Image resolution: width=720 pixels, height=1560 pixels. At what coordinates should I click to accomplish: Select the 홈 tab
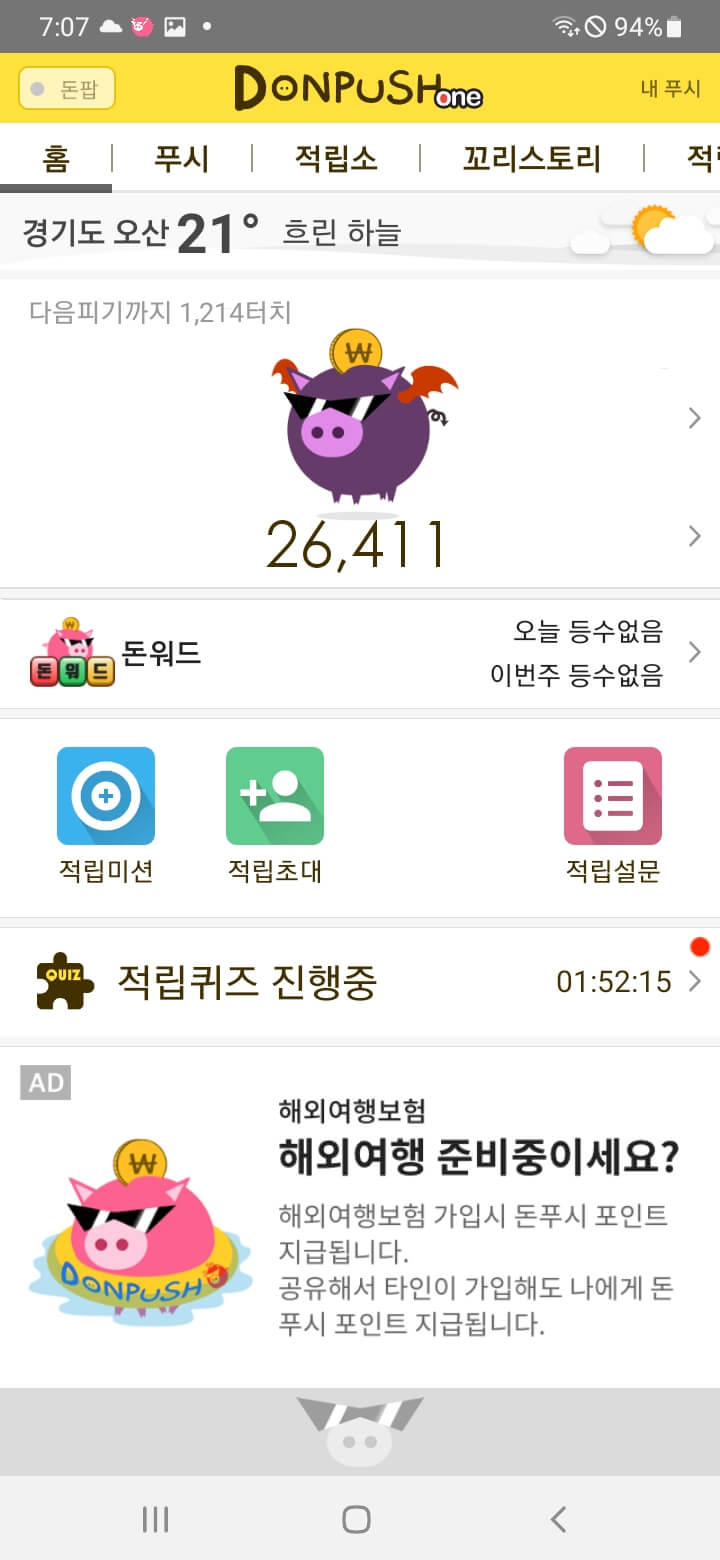pyautogui.click(x=56, y=158)
